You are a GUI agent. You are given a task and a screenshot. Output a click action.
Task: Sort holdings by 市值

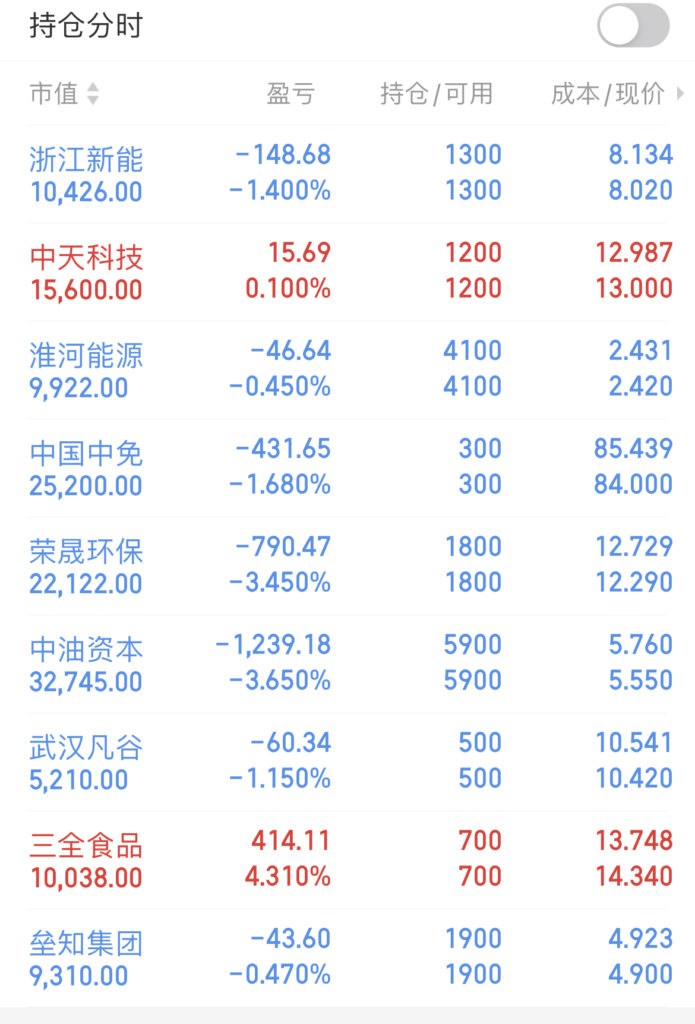tap(64, 94)
